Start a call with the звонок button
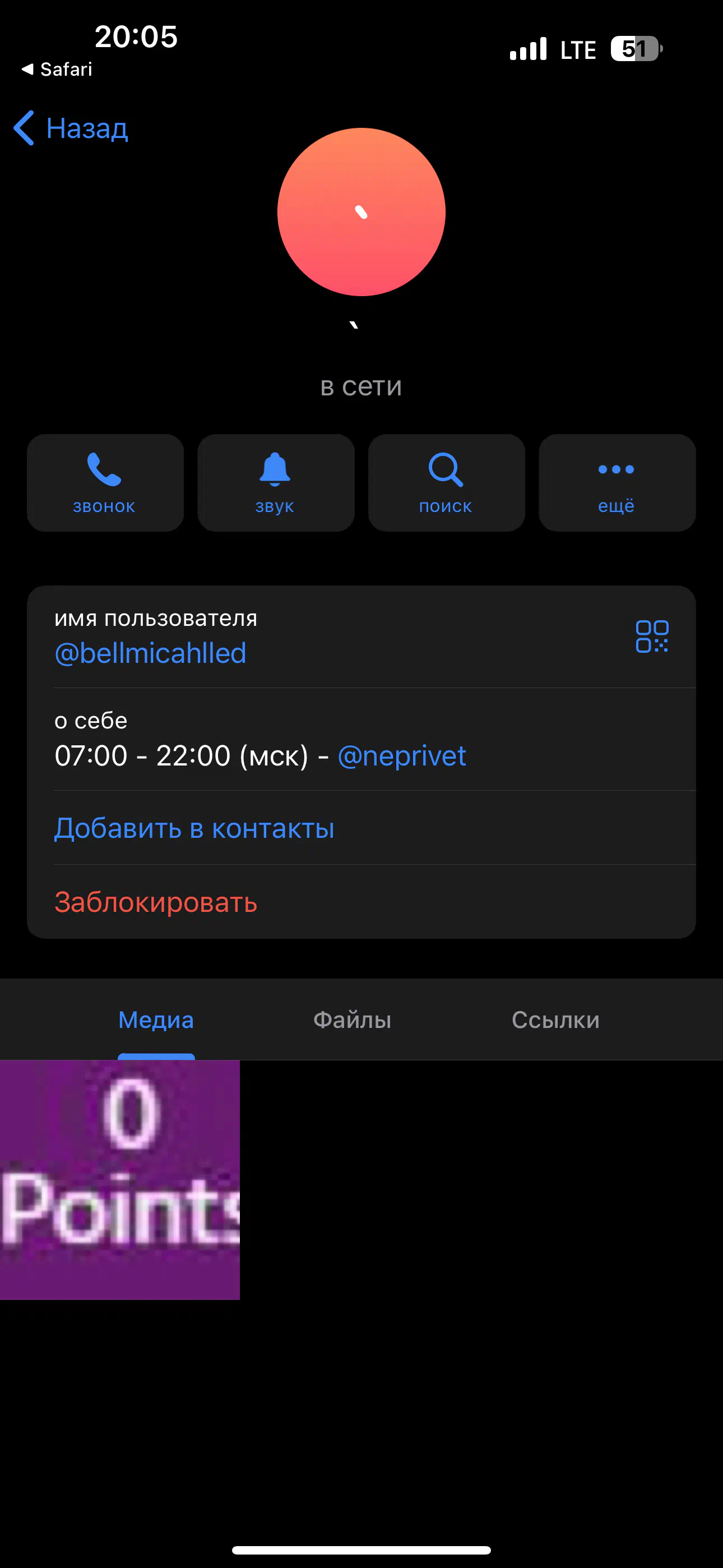The image size is (723, 1568). tap(105, 483)
